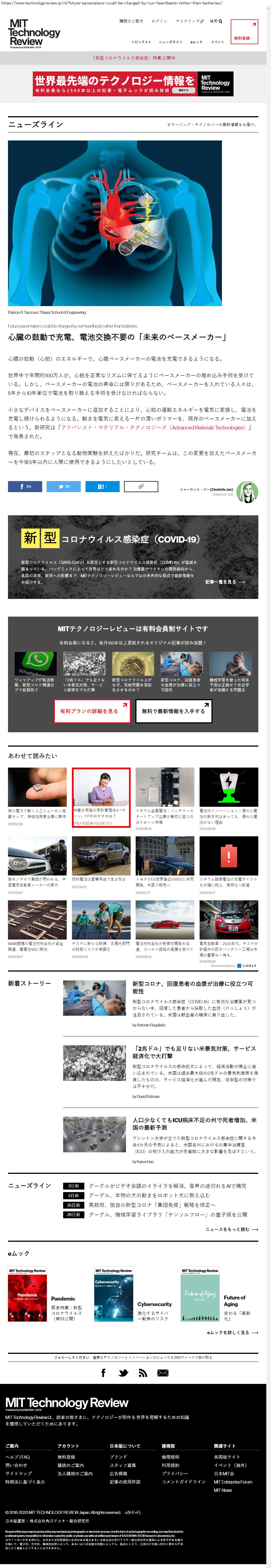This screenshot has height=1568, width=271.
Task: Copy the article link with the clip button
Action: [141, 486]
